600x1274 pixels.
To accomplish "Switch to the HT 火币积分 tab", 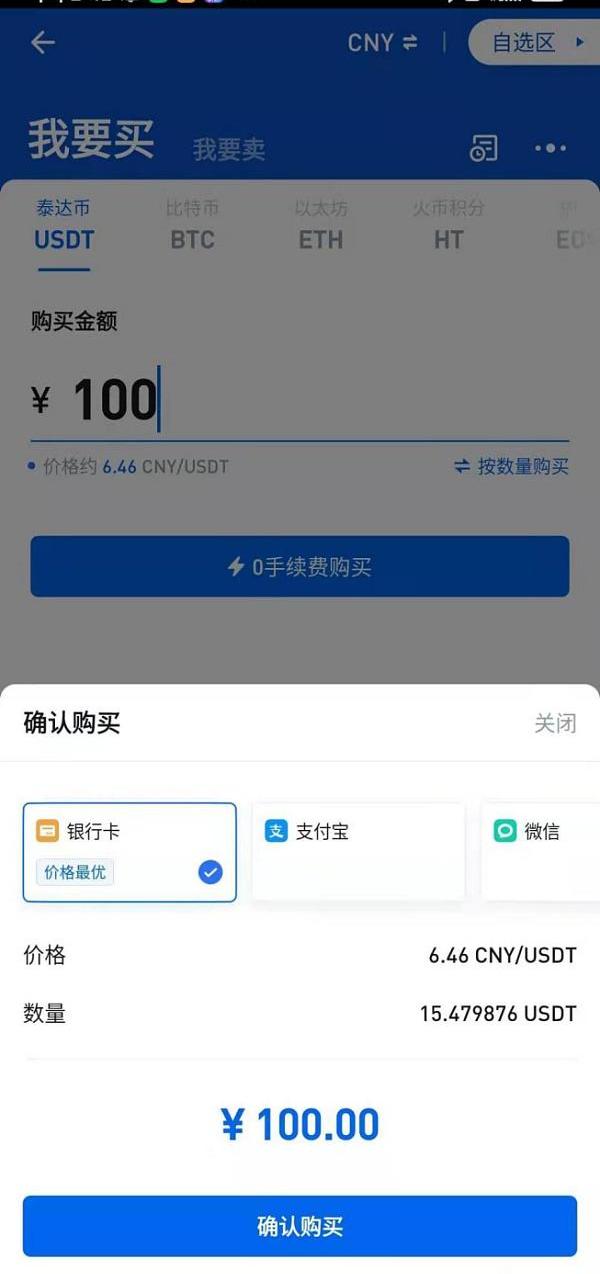I will pyautogui.click(x=448, y=225).
